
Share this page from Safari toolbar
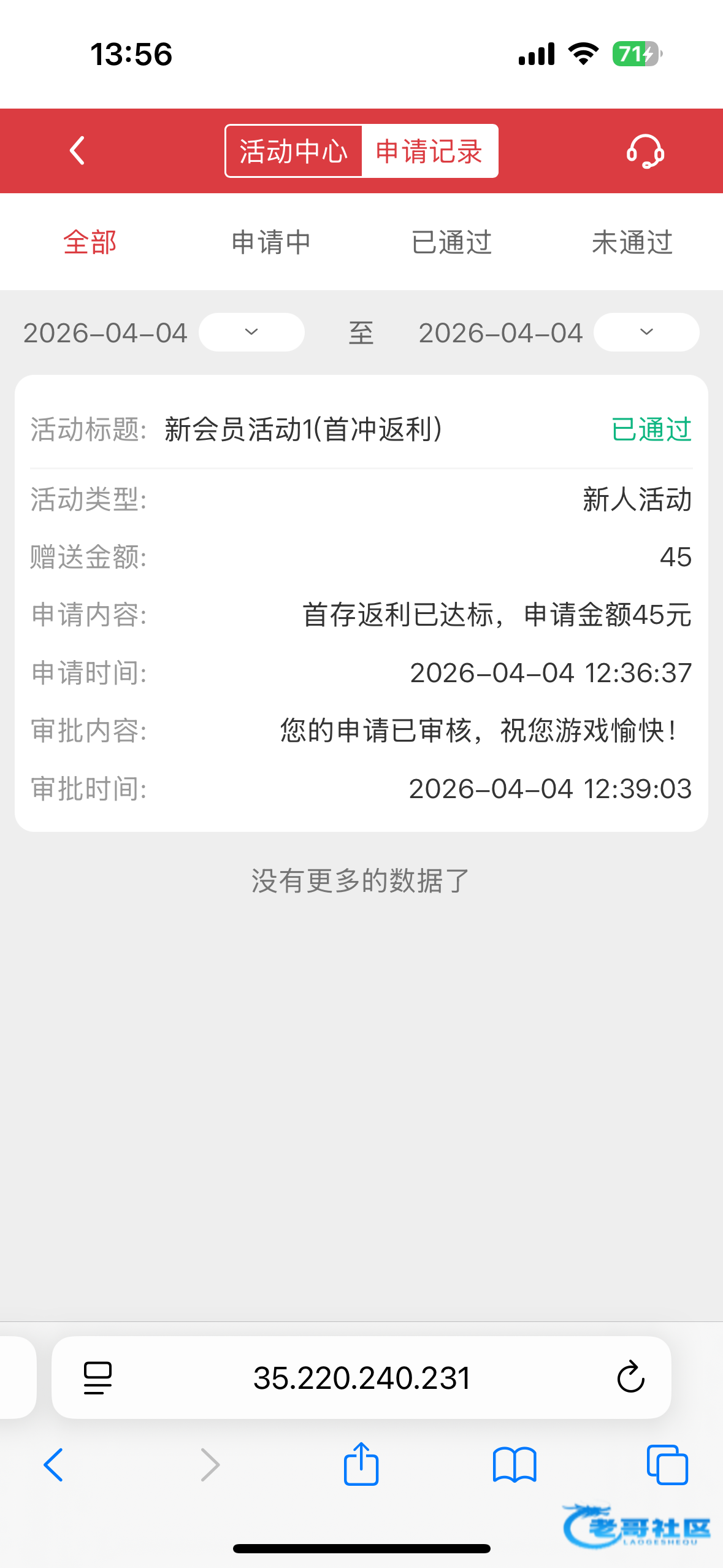361,1465
